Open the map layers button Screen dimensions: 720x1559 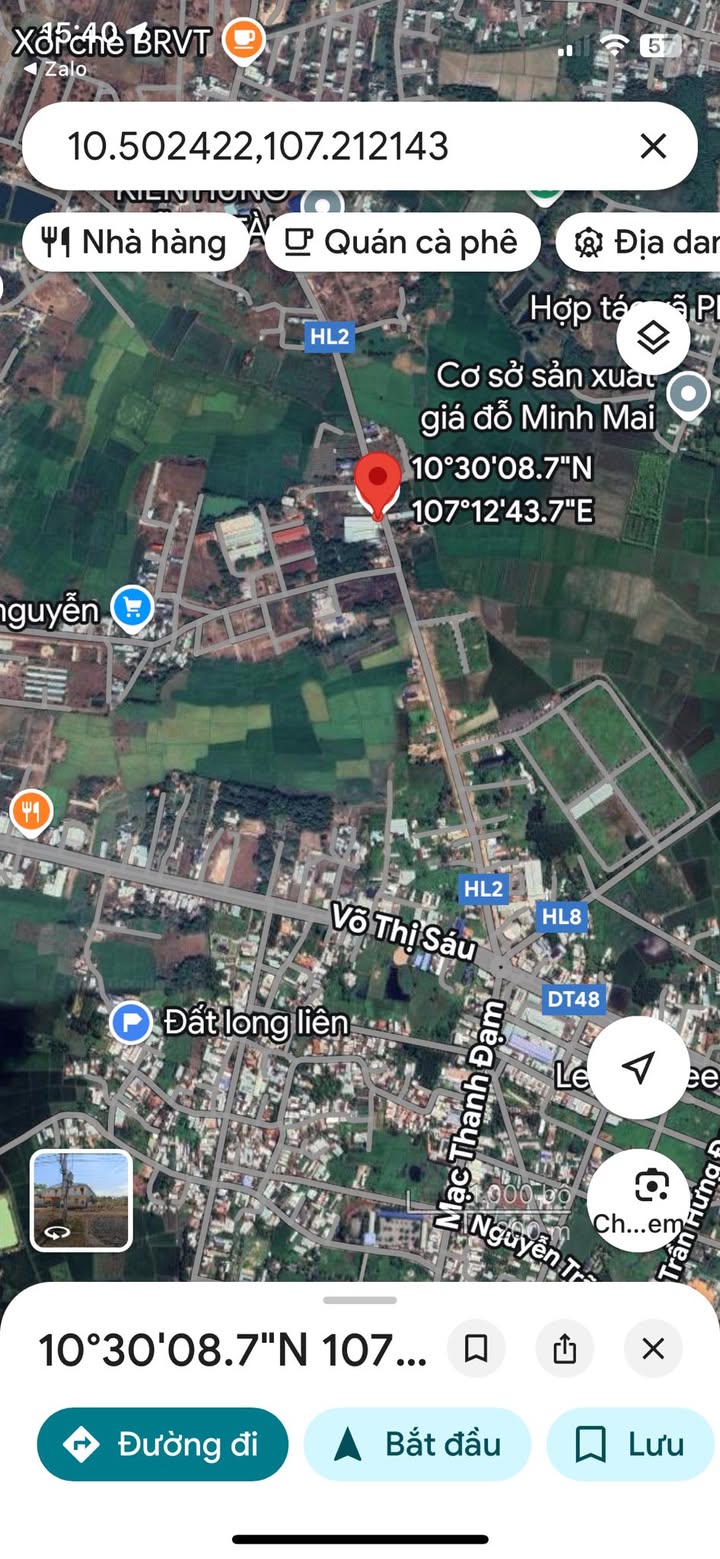pos(653,338)
